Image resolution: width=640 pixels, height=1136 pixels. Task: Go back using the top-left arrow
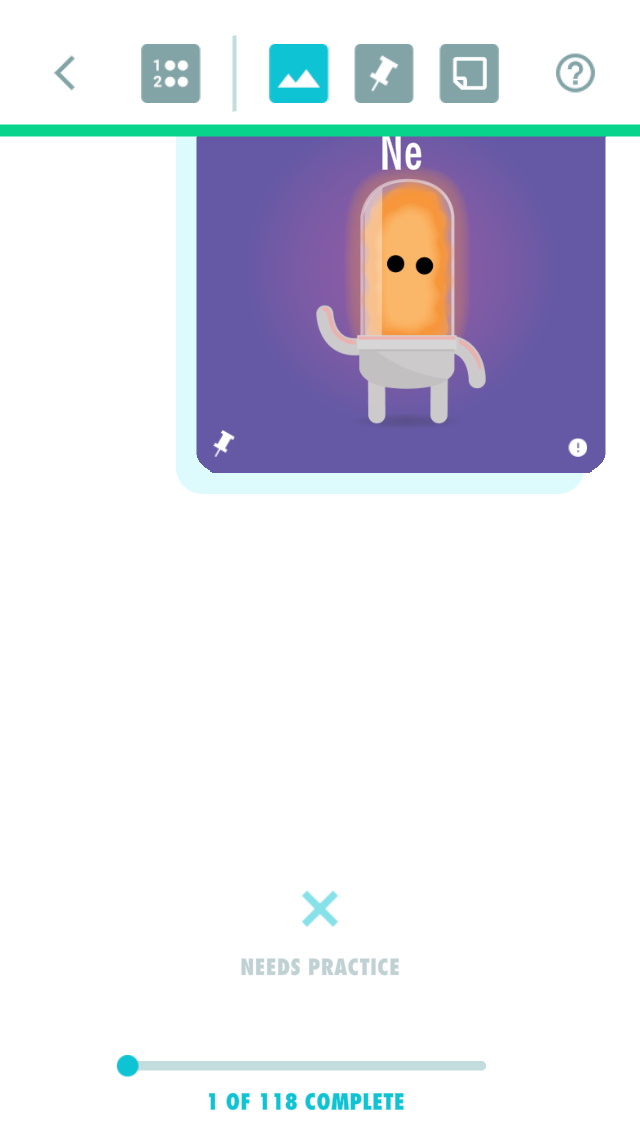65,73
